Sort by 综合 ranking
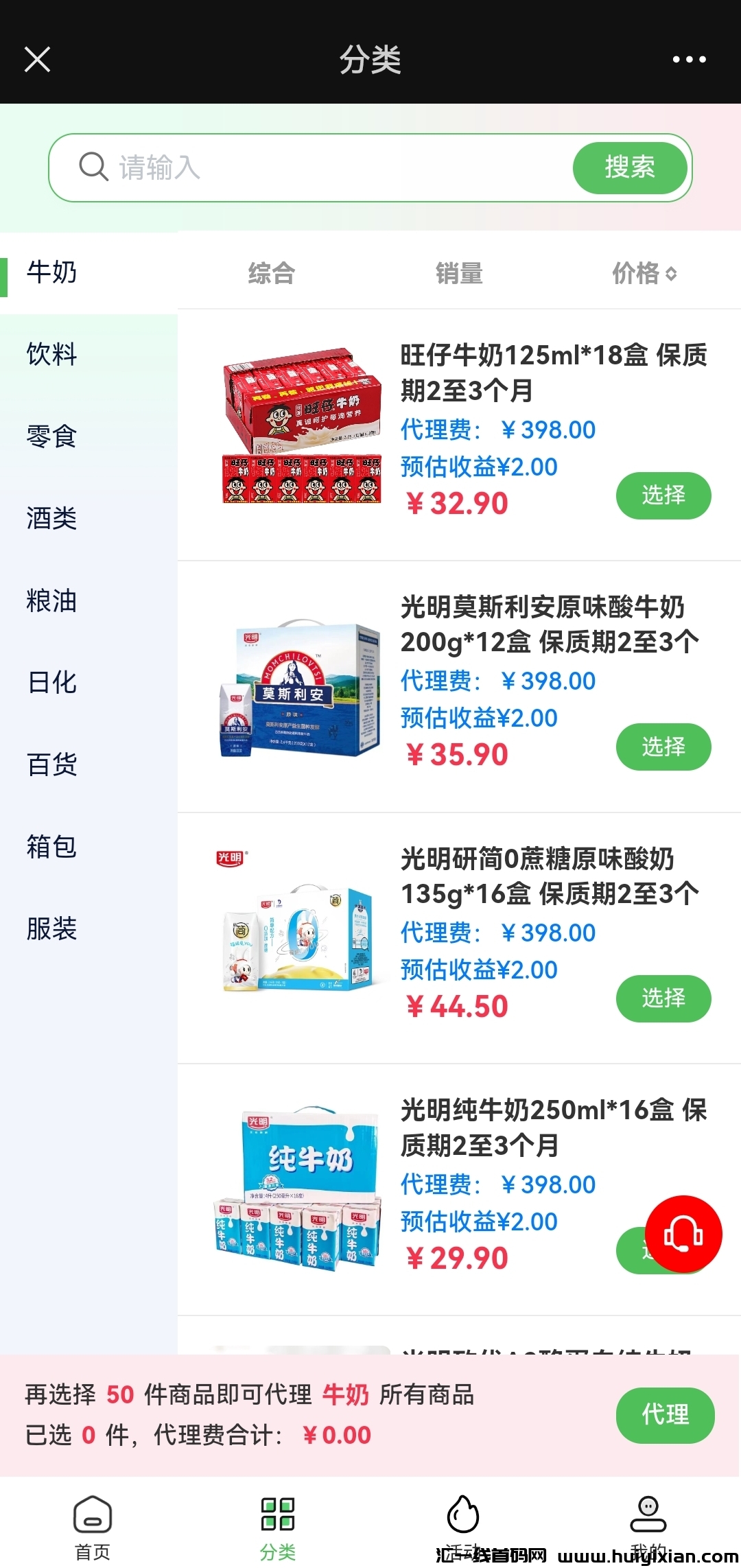This screenshot has height=1568, width=741. click(x=272, y=273)
